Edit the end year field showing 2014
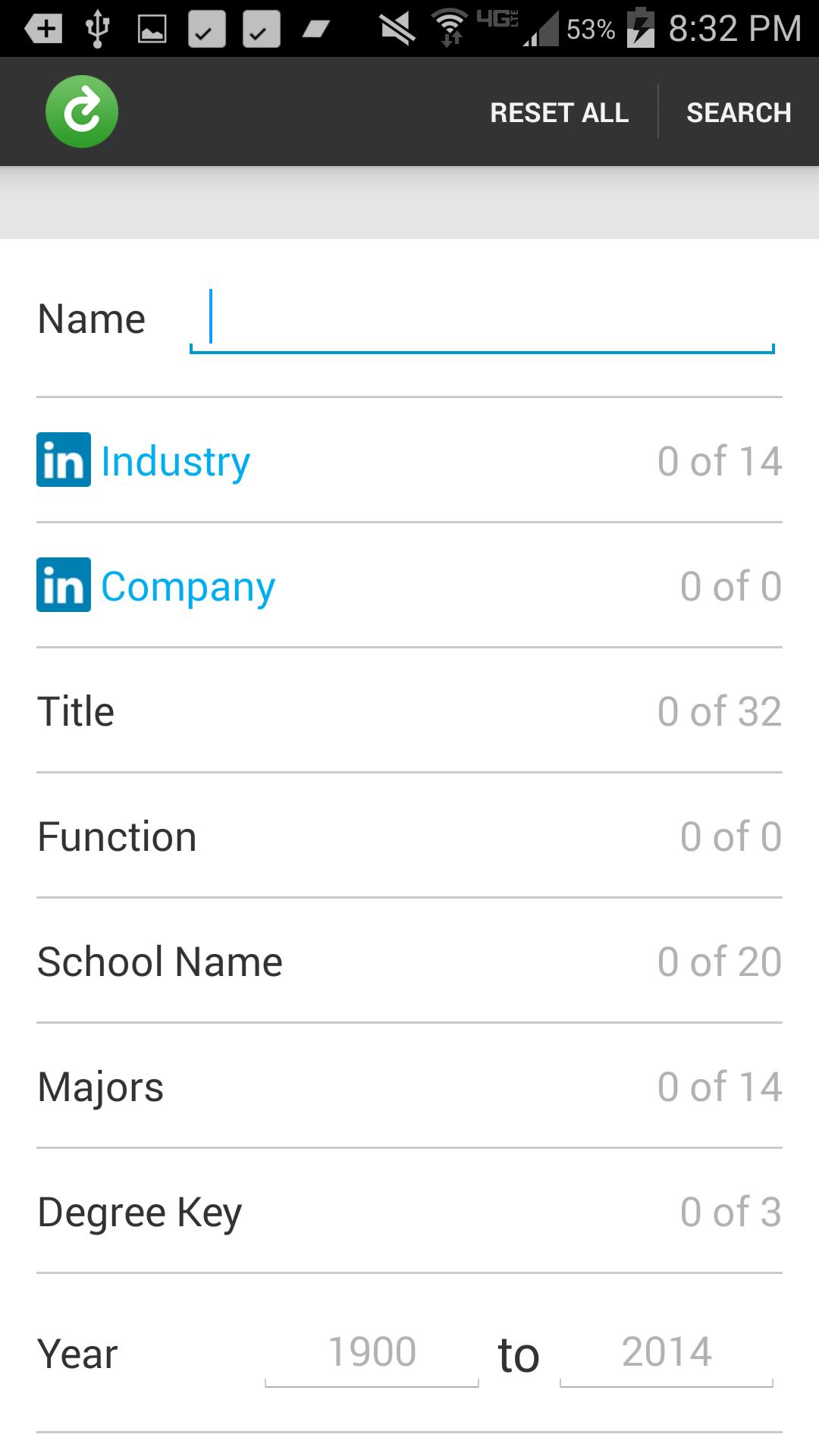The width and height of the screenshot is (819, 1456). pyautogui.click(x=666, y=1354)
